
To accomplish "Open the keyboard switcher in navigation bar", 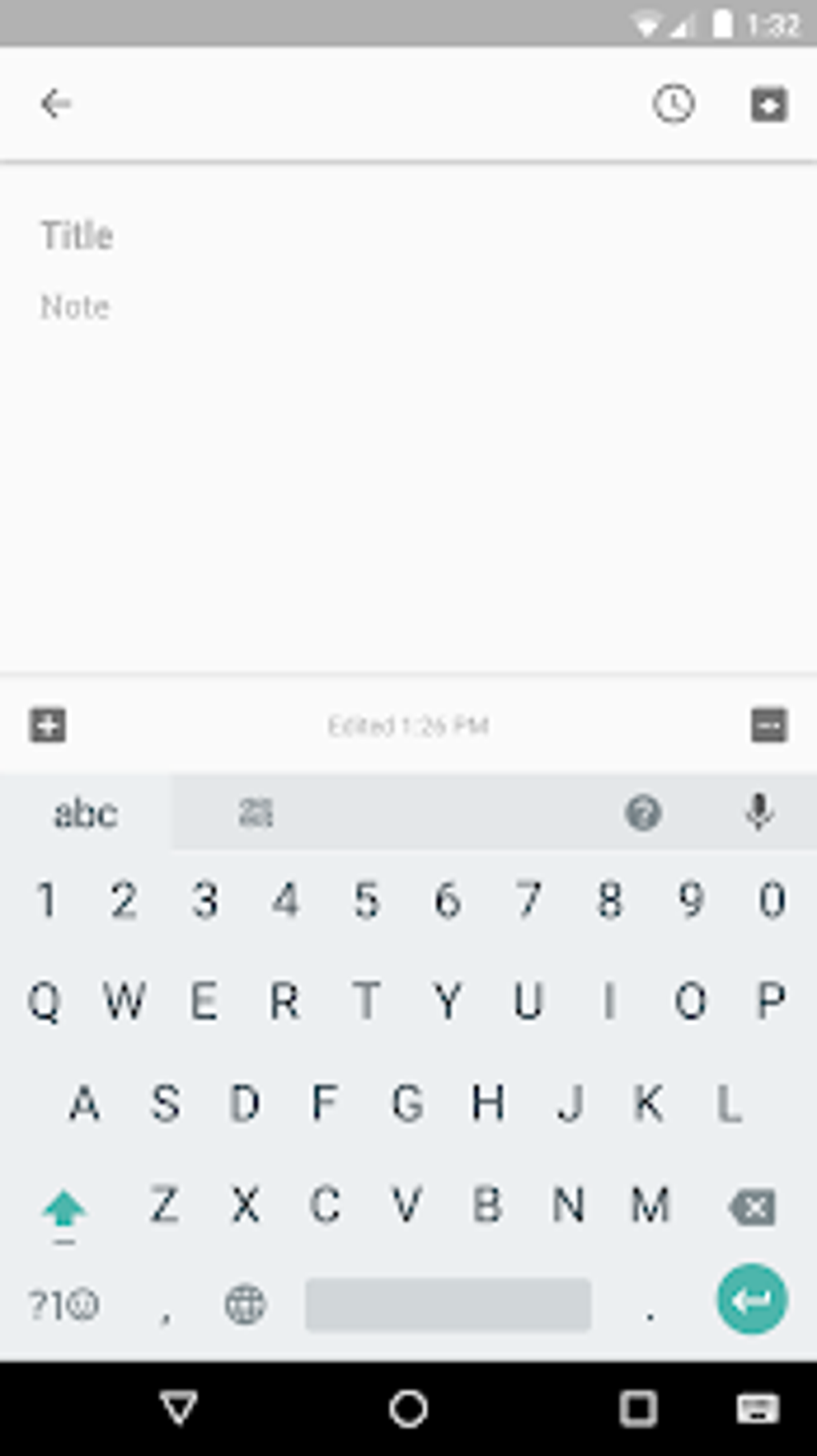I will (757, 1408).
